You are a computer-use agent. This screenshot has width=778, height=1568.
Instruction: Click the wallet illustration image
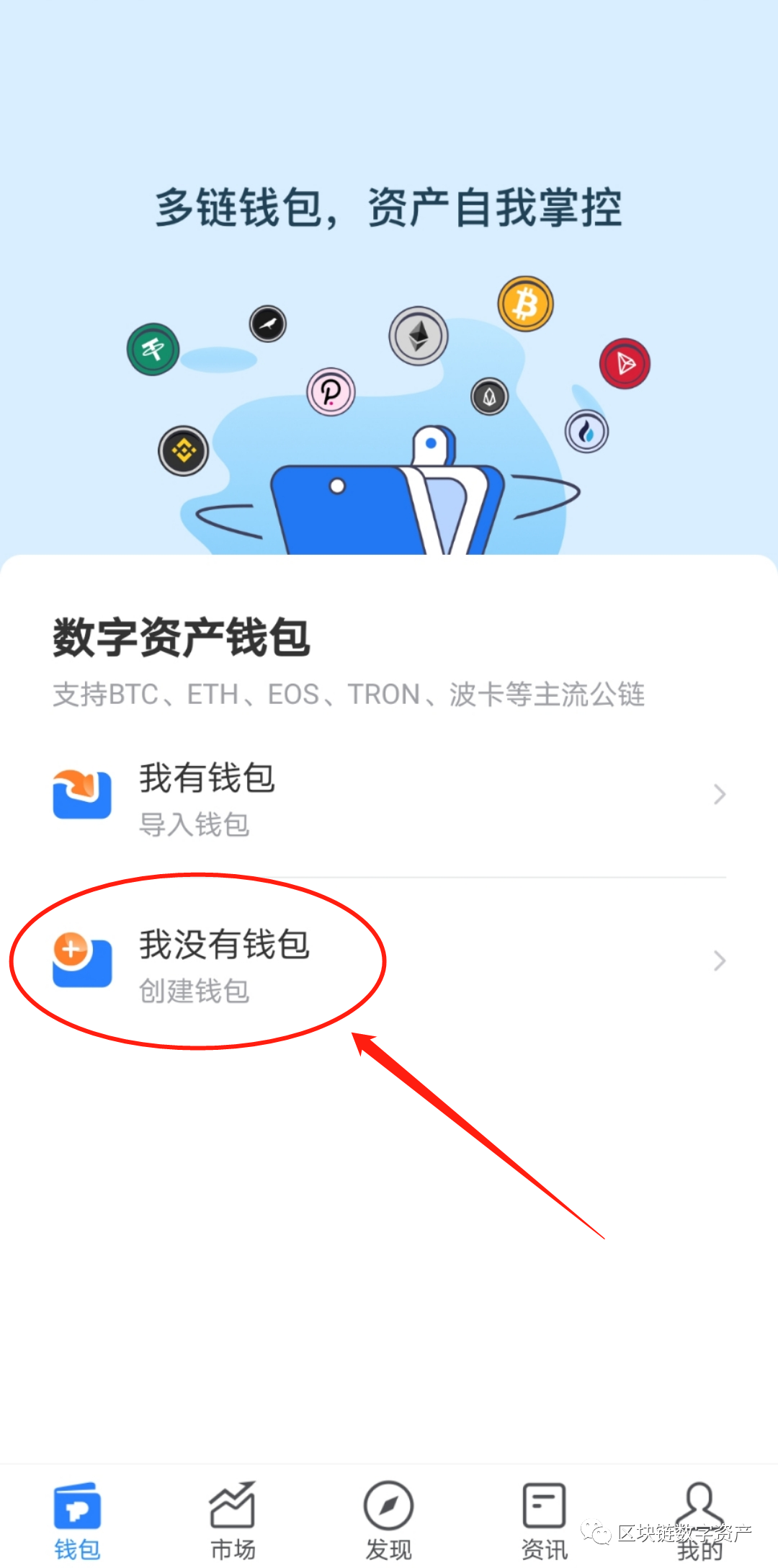pos(389,497)
